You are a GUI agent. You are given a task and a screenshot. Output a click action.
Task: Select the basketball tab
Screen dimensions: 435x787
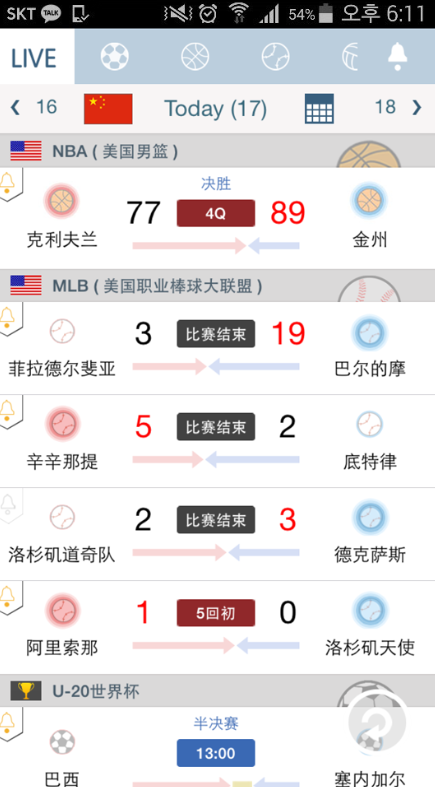(x=195, y=56)
